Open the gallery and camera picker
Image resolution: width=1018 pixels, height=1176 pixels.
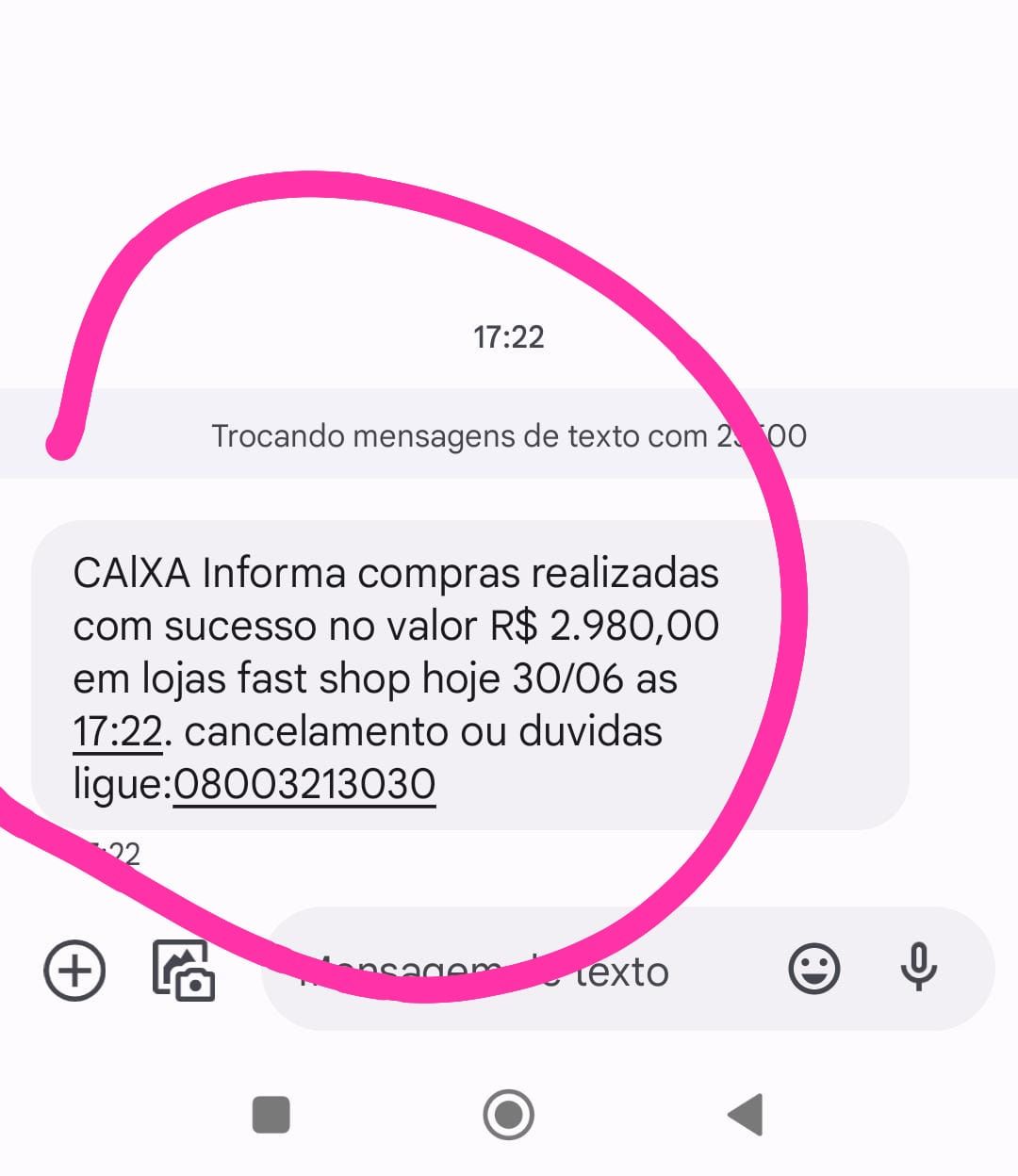(x=184, y=970)
